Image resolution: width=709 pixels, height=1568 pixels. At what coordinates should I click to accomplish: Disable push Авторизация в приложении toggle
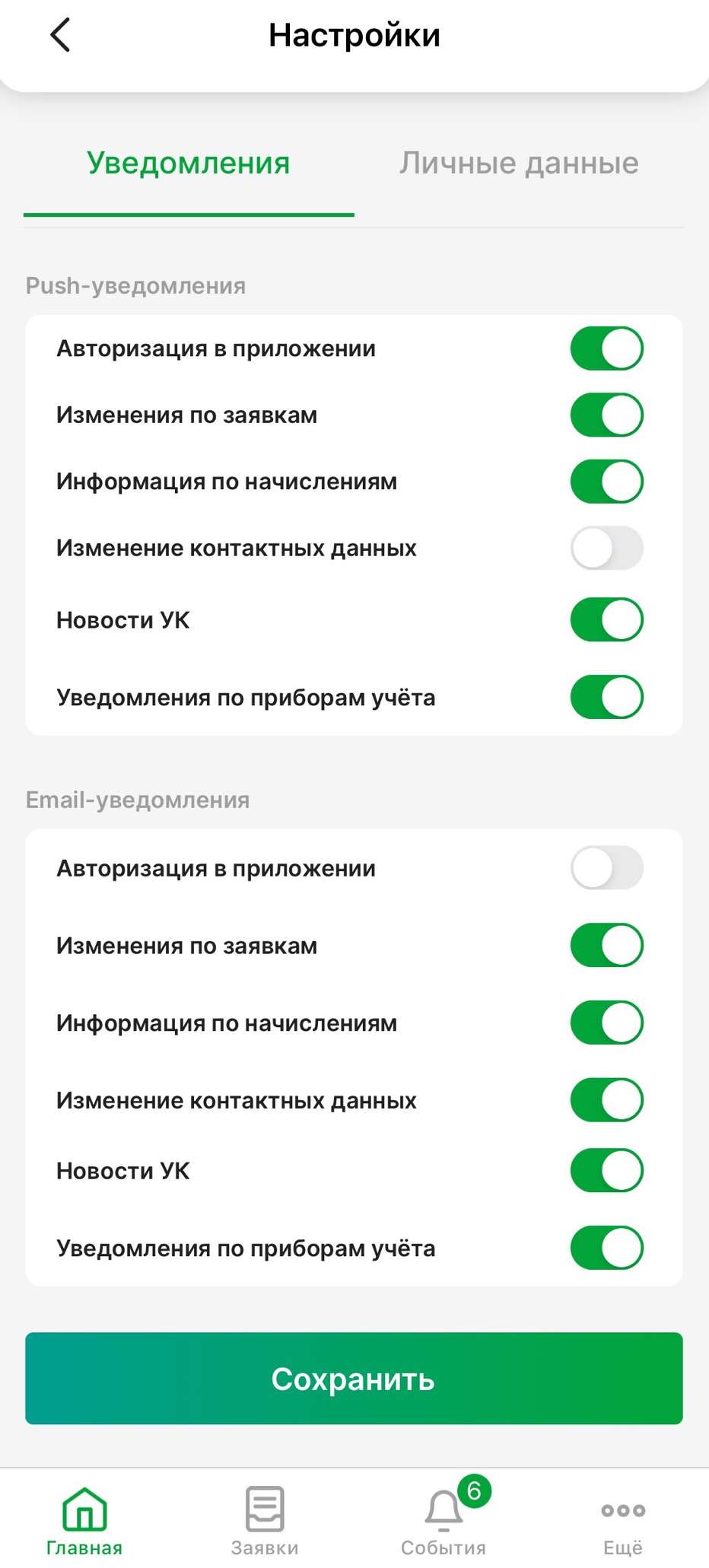(x=607, y=348)
